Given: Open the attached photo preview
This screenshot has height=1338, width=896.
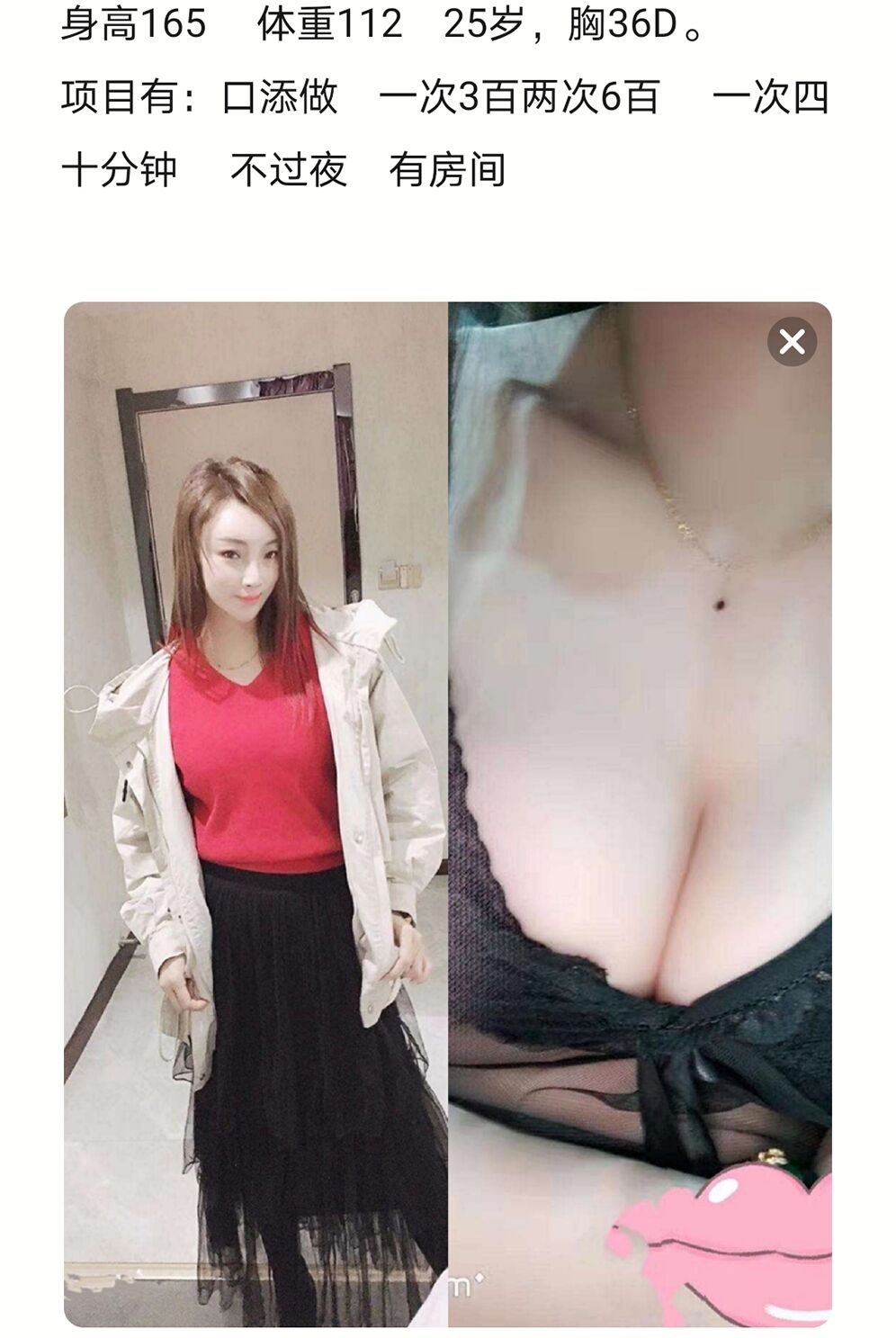Looking at the screenshot, I should coord(447,813).
